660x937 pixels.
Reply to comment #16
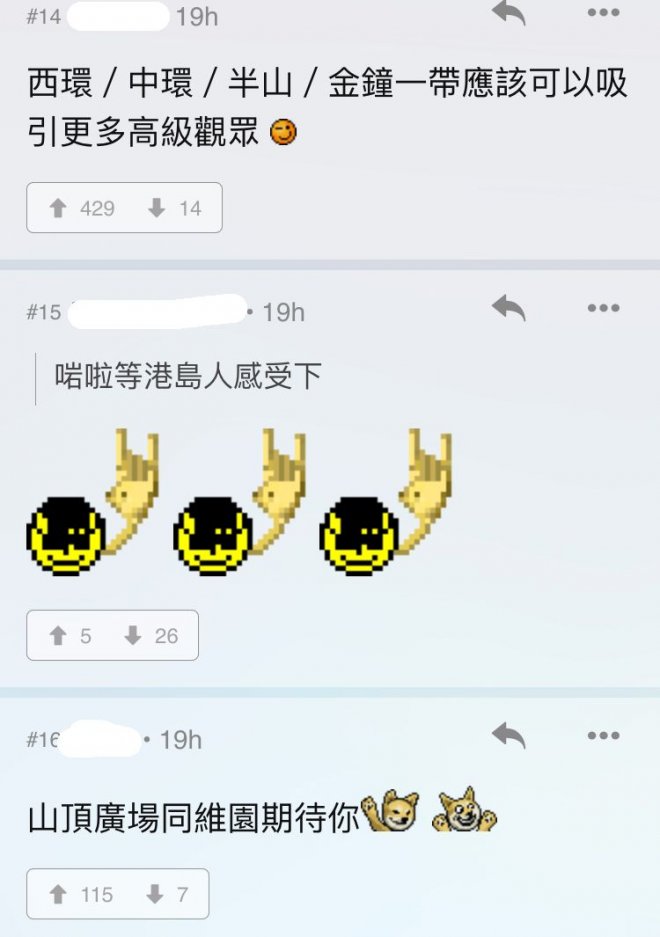tap(509, 736)
